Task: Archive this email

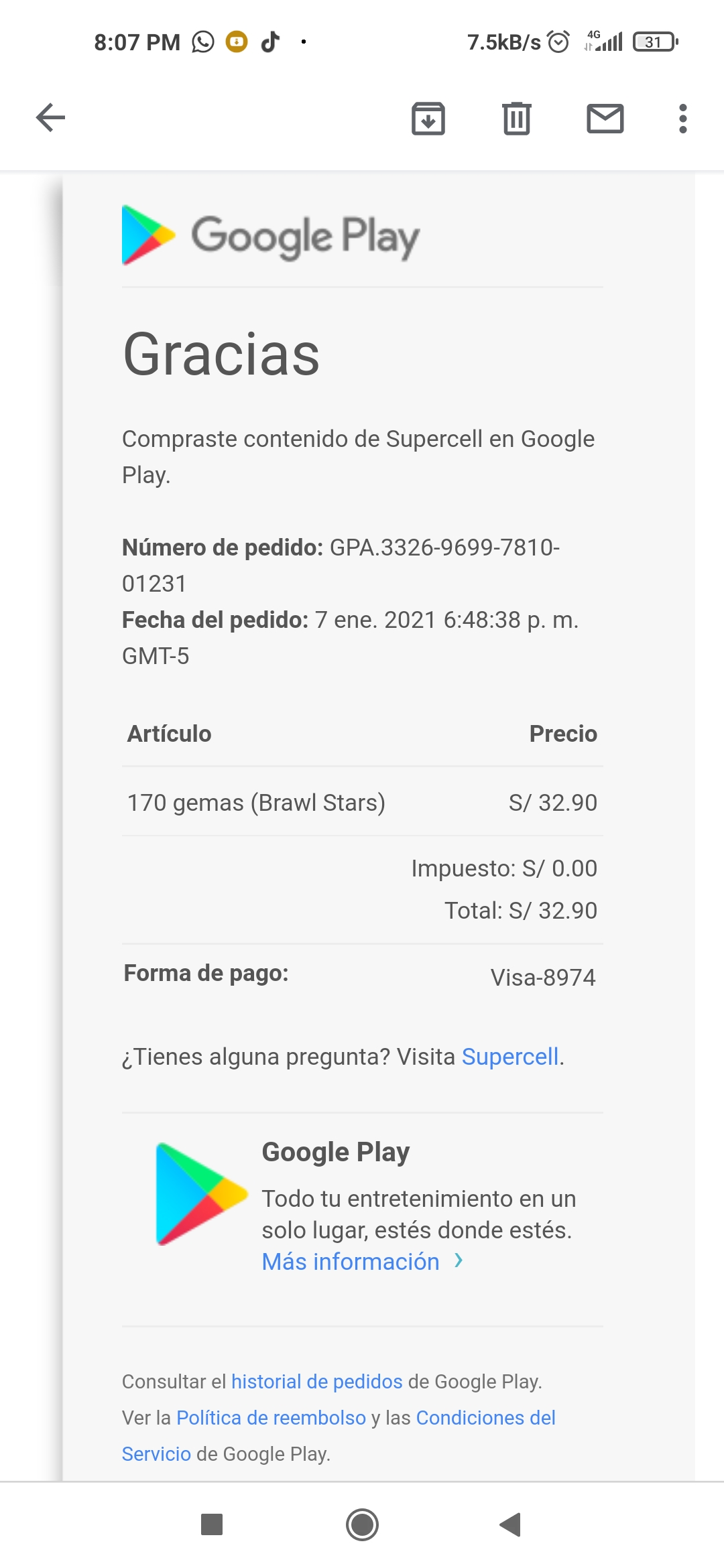Action: coord(428,119)
